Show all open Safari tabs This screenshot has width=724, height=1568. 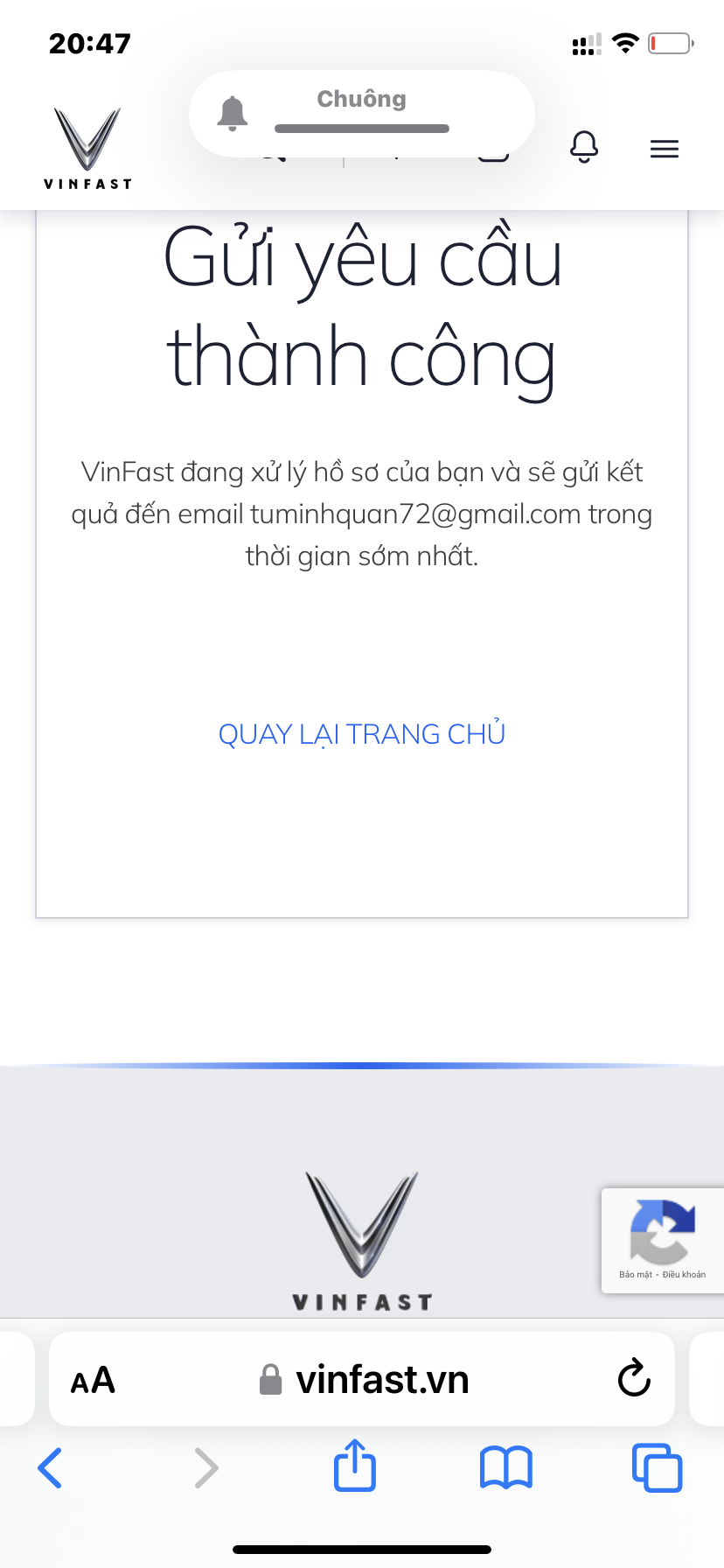click(x=657, y=1467)
